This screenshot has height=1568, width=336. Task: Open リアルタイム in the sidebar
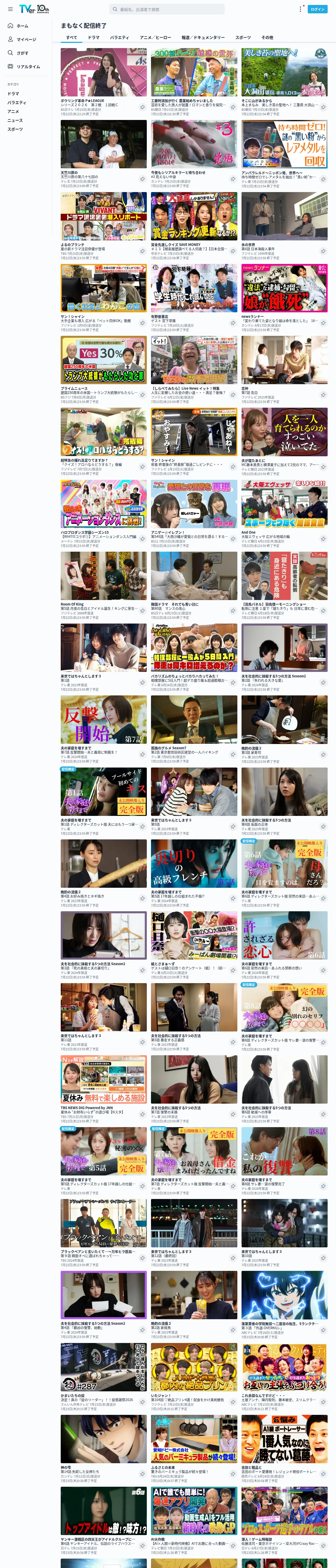[x=24, y=66]
